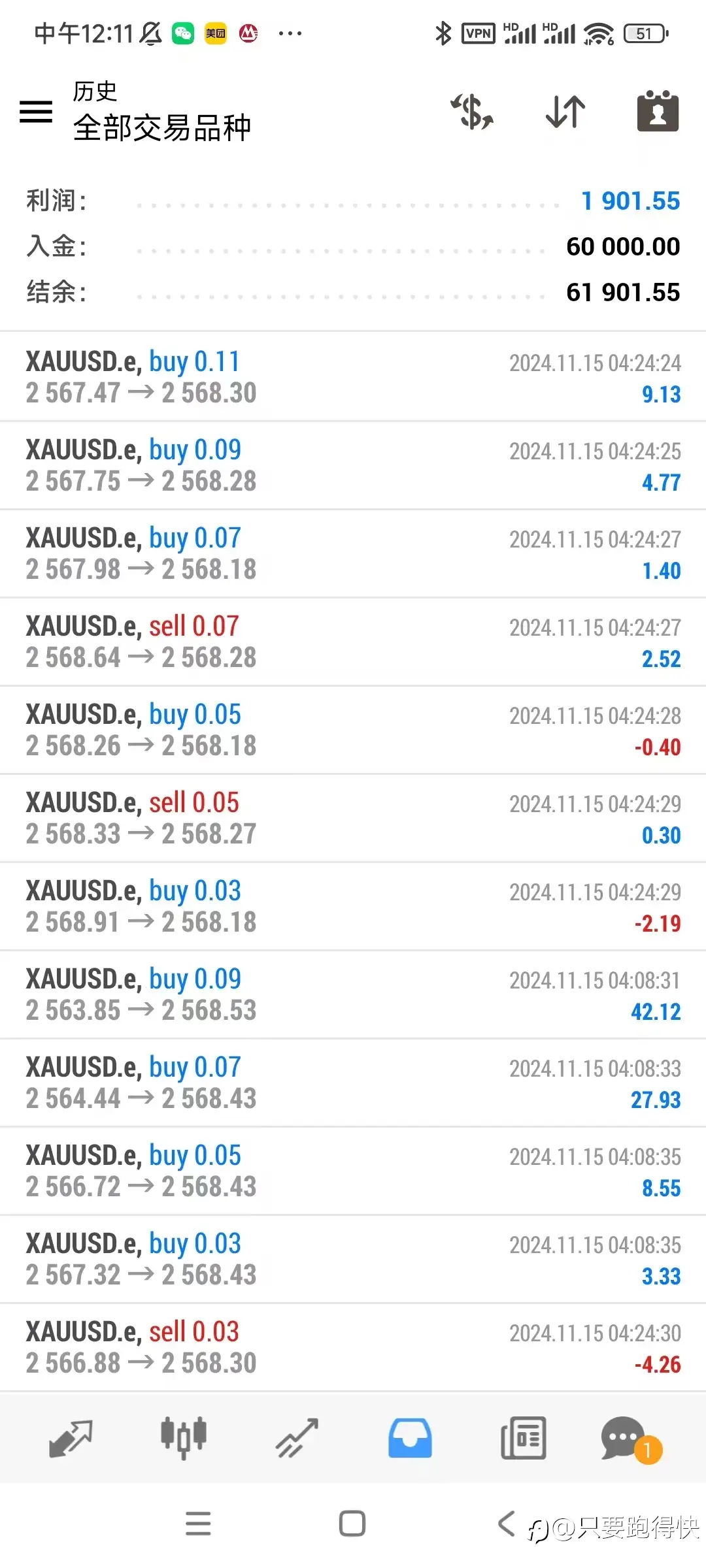Open the sell 0.05 trade with profit 0.30

353,818
